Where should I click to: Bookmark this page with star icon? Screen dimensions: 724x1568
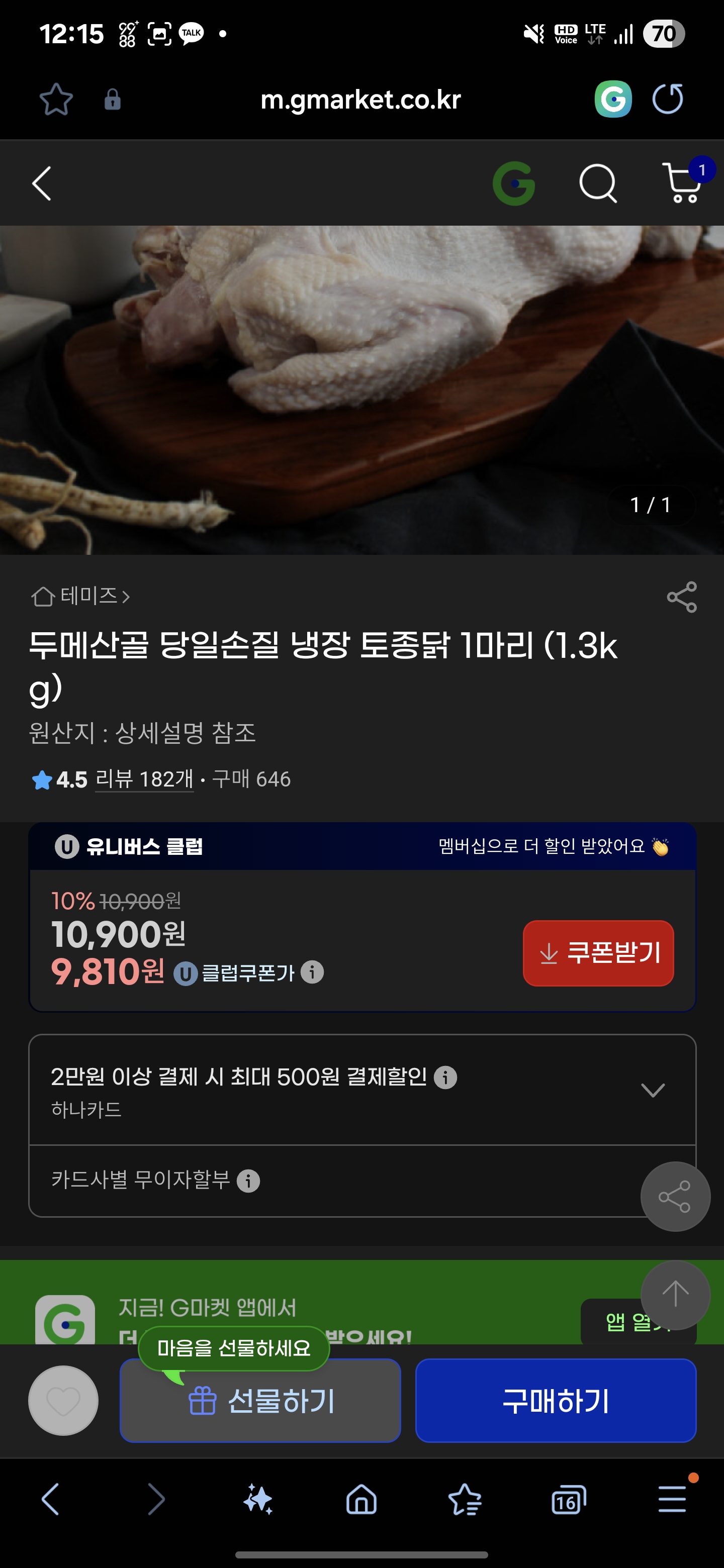pyautogui.click(x=56, y=99)
